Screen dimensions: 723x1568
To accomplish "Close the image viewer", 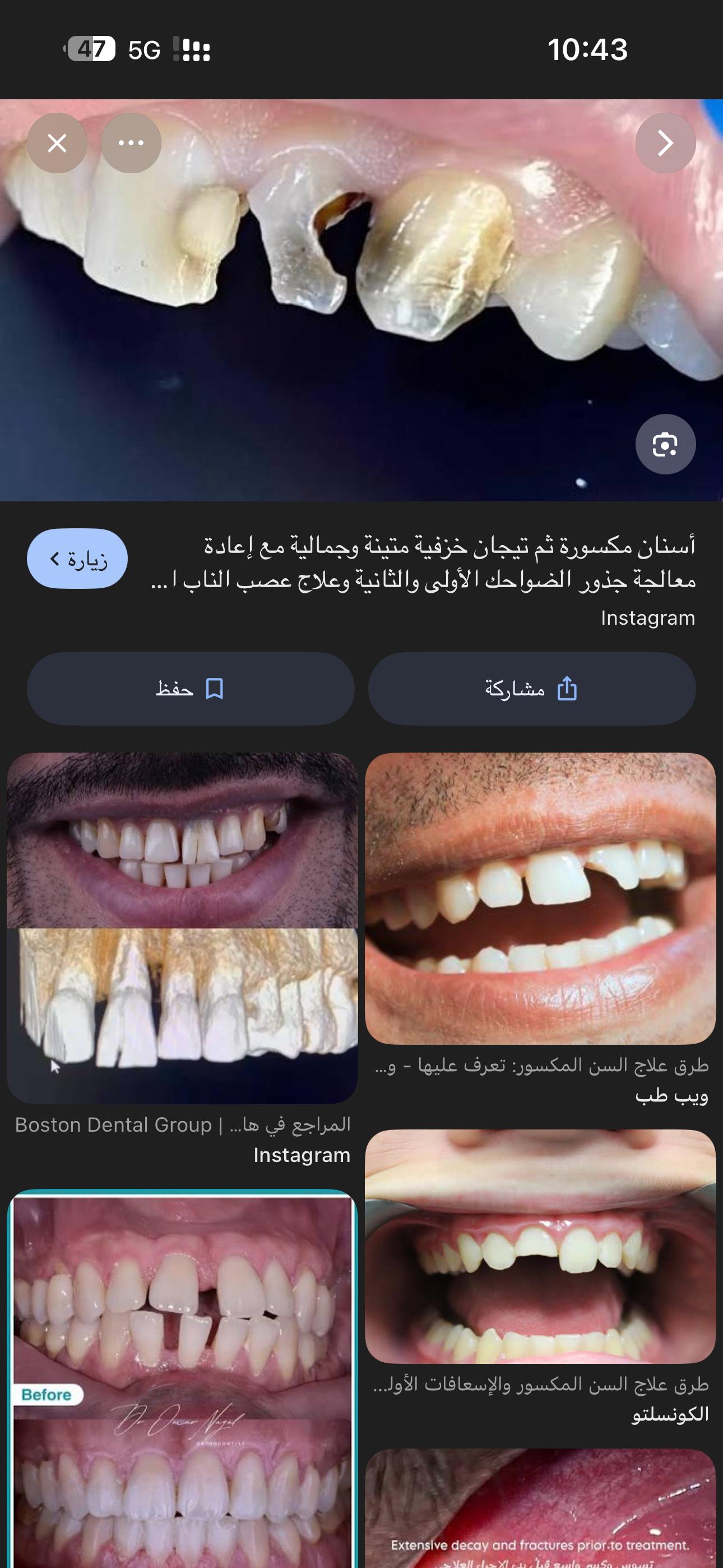I will coord(57,144).
